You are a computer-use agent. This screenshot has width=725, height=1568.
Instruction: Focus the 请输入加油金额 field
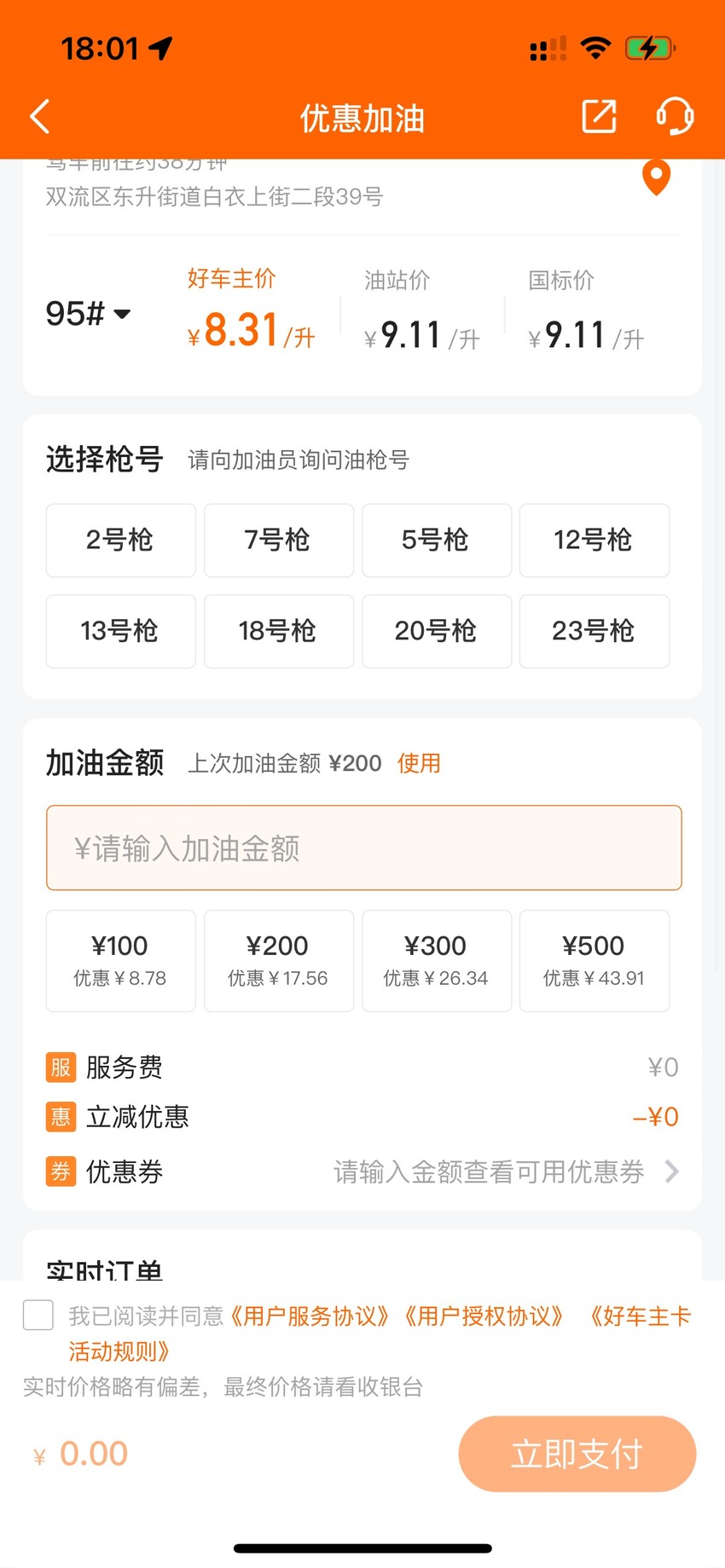pos(363,848)
